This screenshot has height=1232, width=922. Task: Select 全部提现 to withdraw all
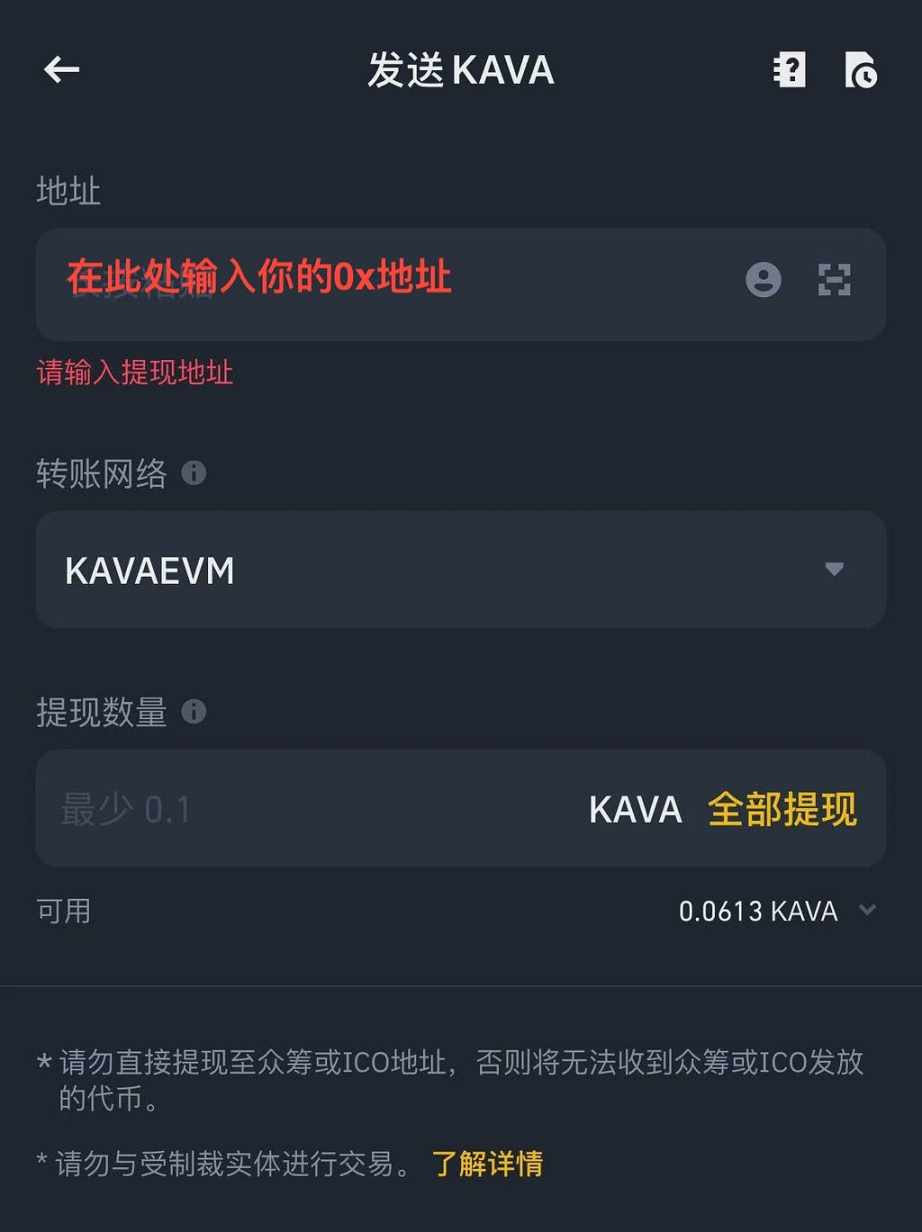[782, 809]
